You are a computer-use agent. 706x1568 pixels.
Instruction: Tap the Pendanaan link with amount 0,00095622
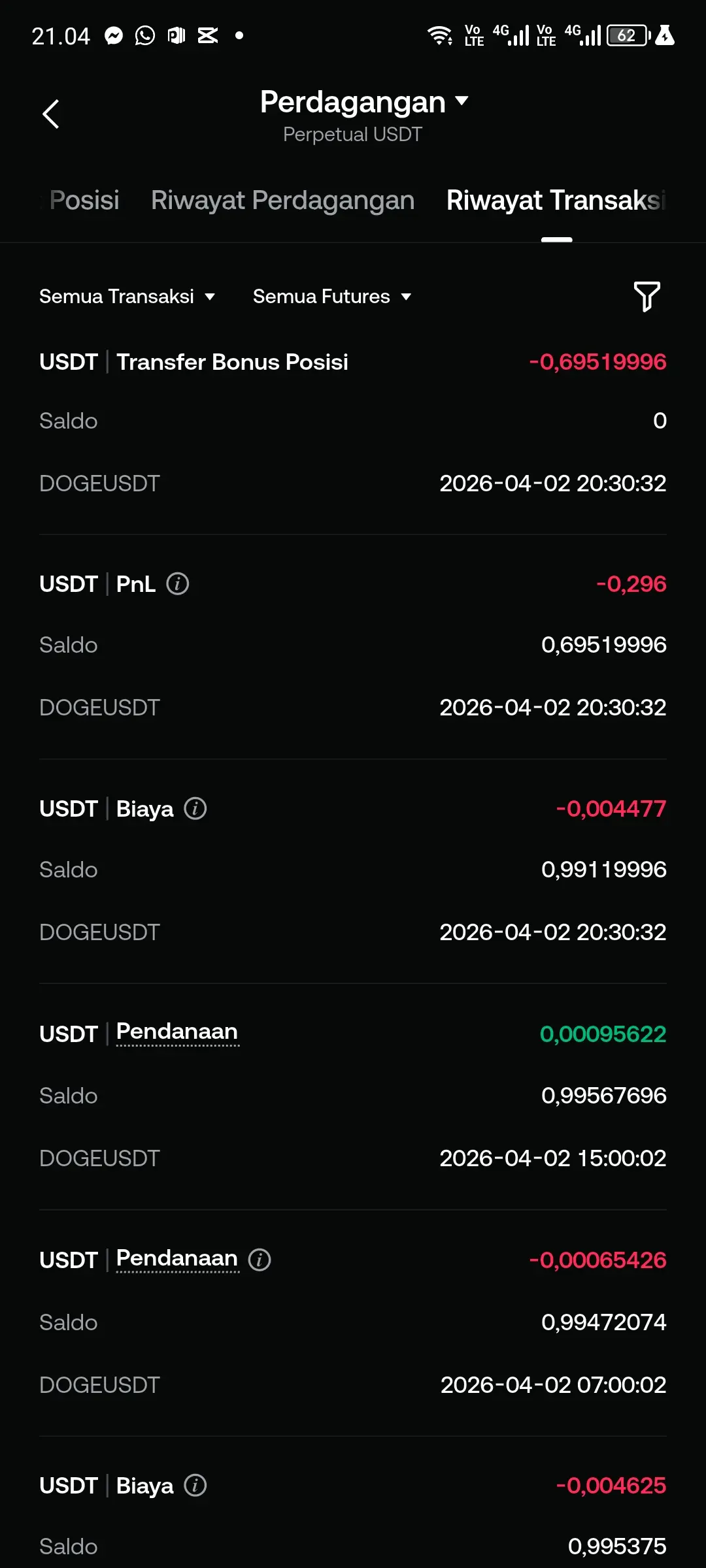tap(177, 1032)
